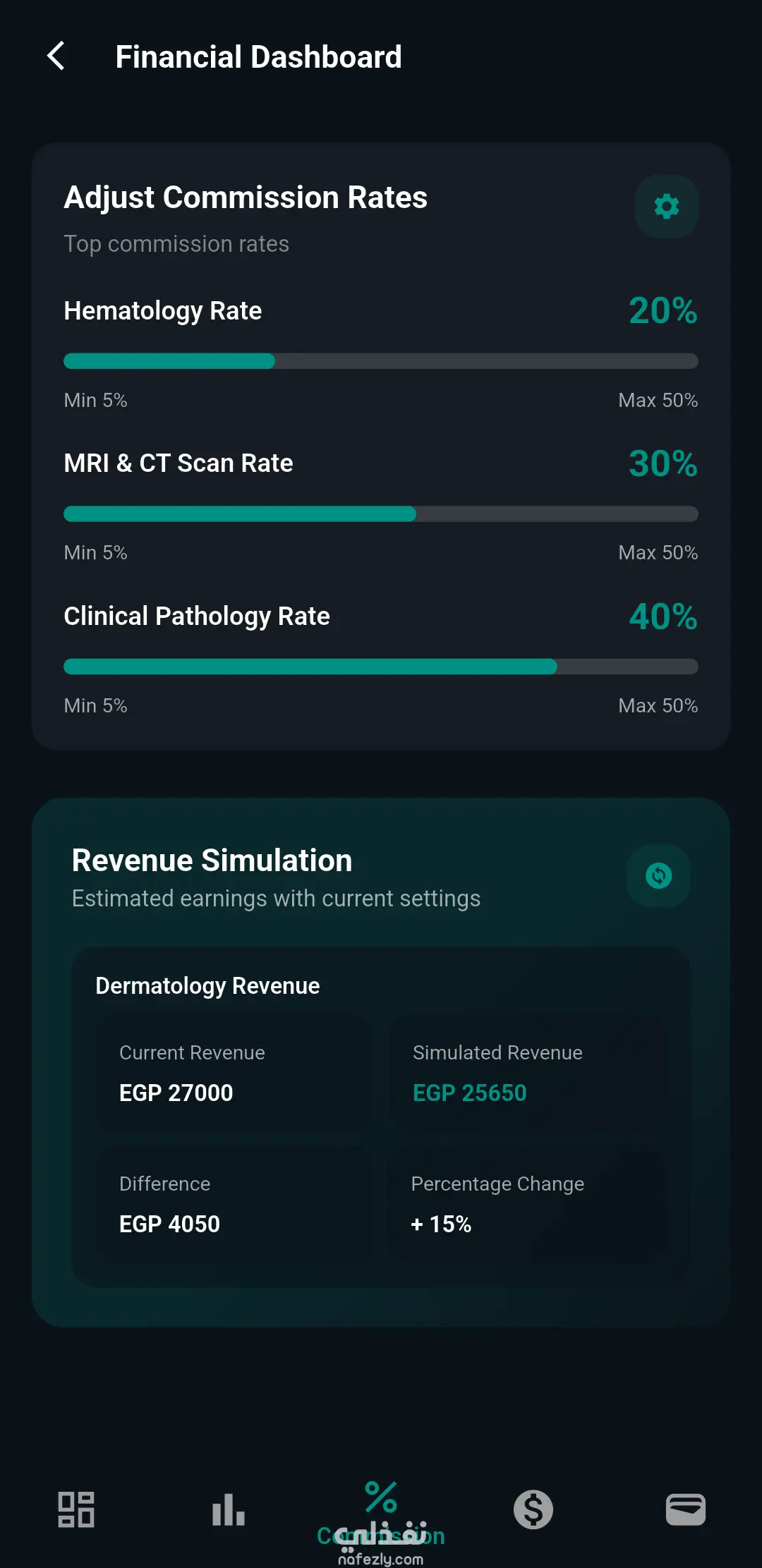Switch to the bar chart tab
Screen dimensions: 762x1568
[229, 1509]
